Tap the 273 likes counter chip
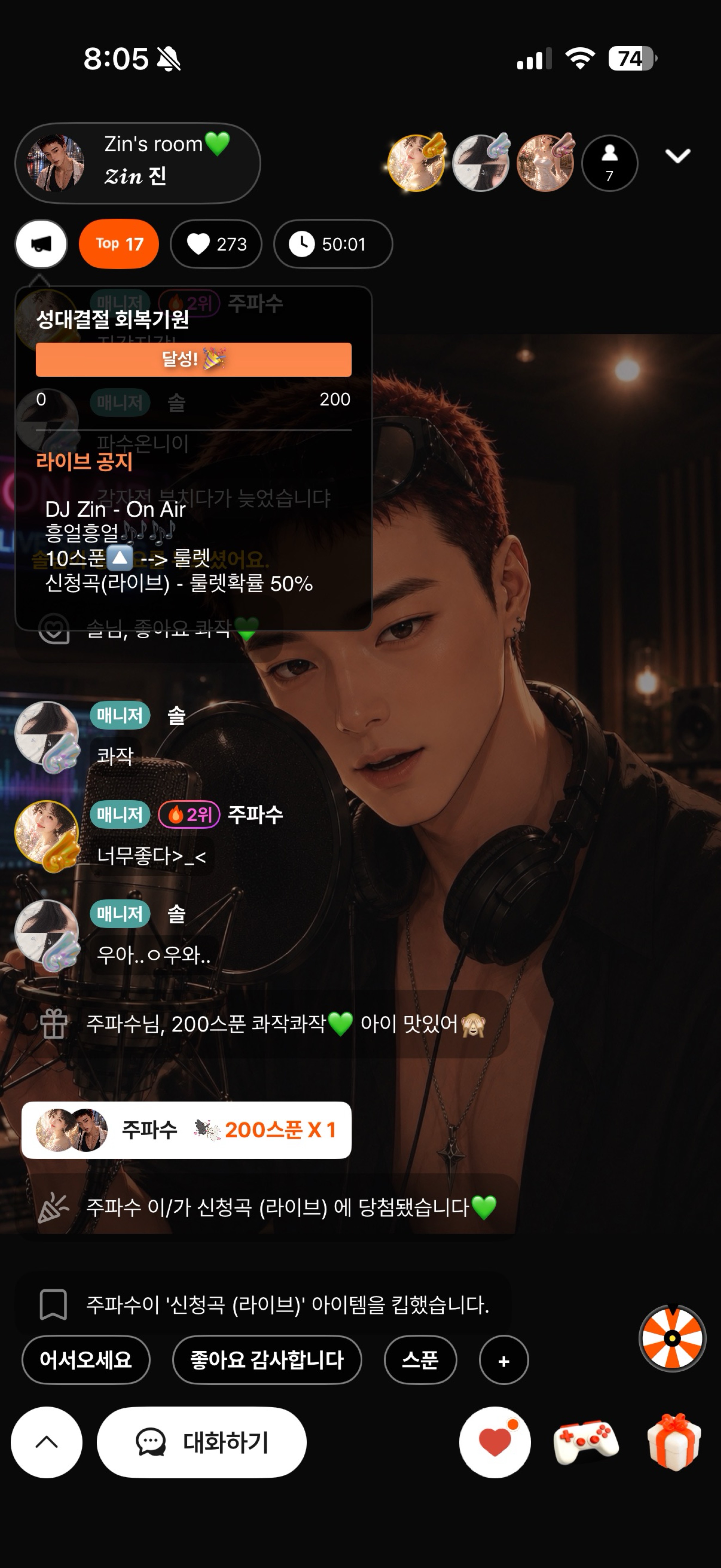Image resolution: width=721 pixels, height=1568 pixels. tap(216, 243)
